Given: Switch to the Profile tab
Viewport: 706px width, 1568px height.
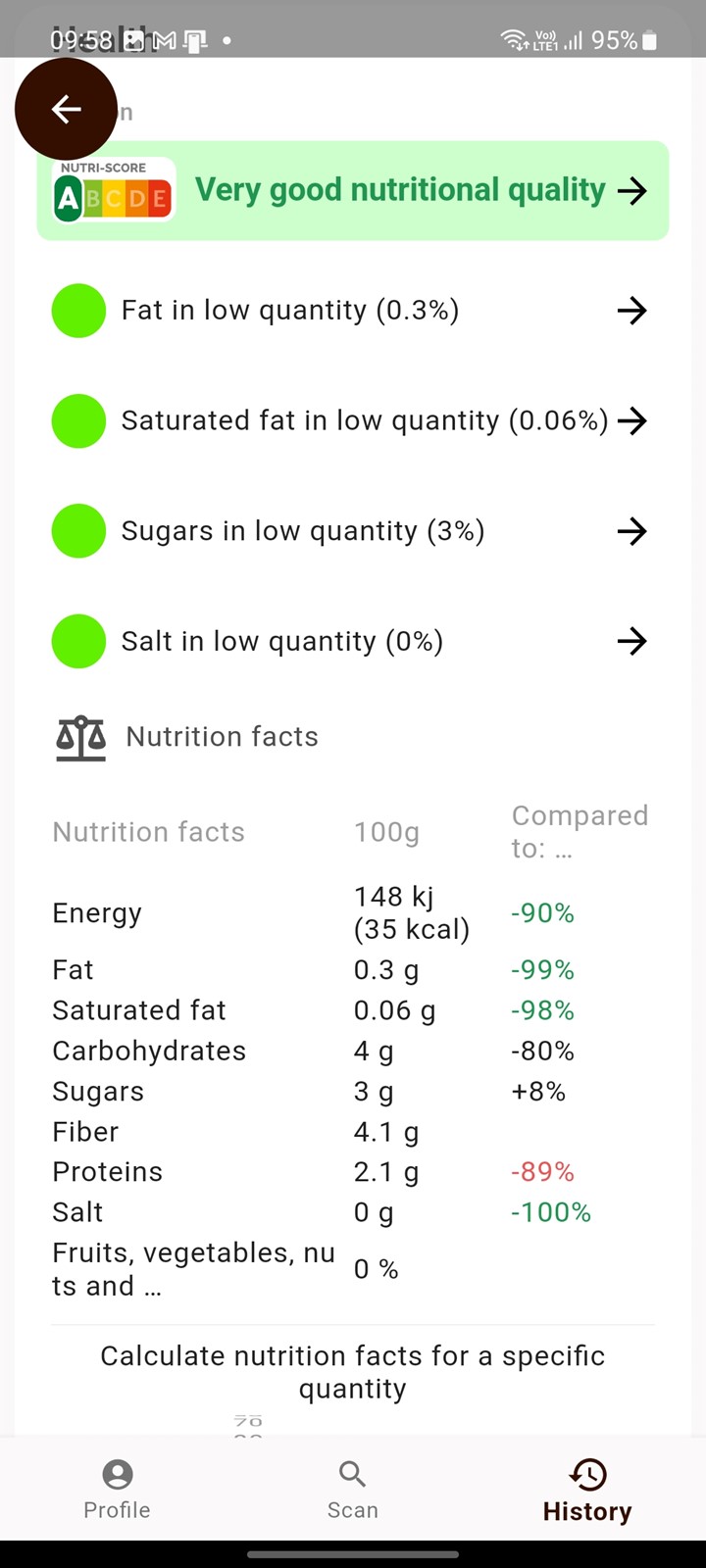Looking at the screenshot, I should 118,1490.
